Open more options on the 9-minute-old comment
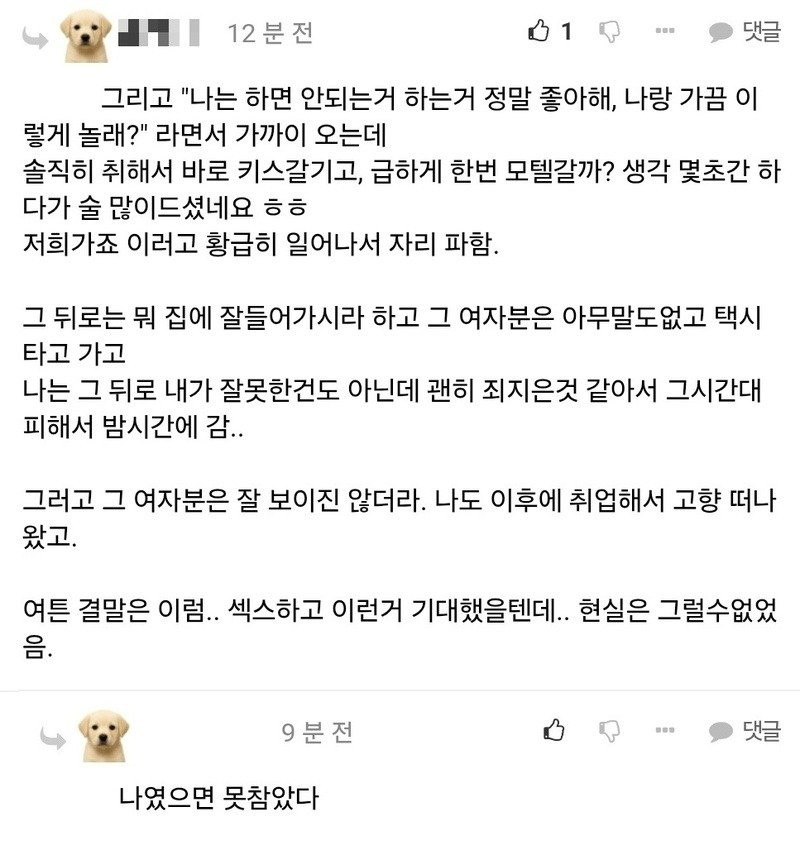This screenshot has width=800, height=850. point(665,730)
